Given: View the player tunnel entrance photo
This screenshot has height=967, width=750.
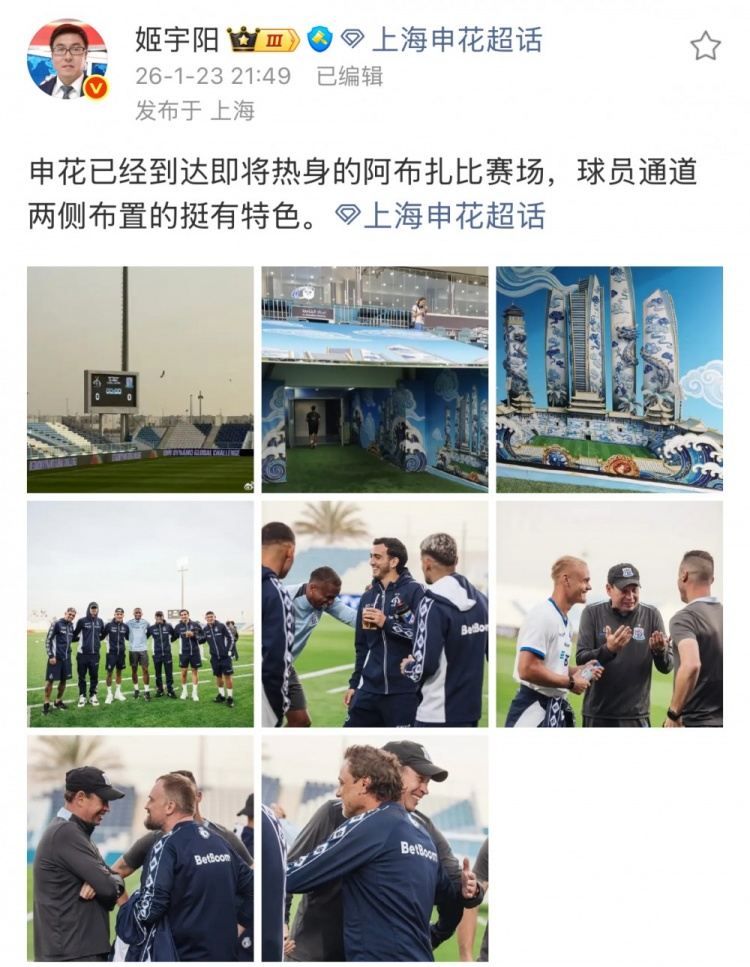Looking at the screenshot, I should pos(375,379).
